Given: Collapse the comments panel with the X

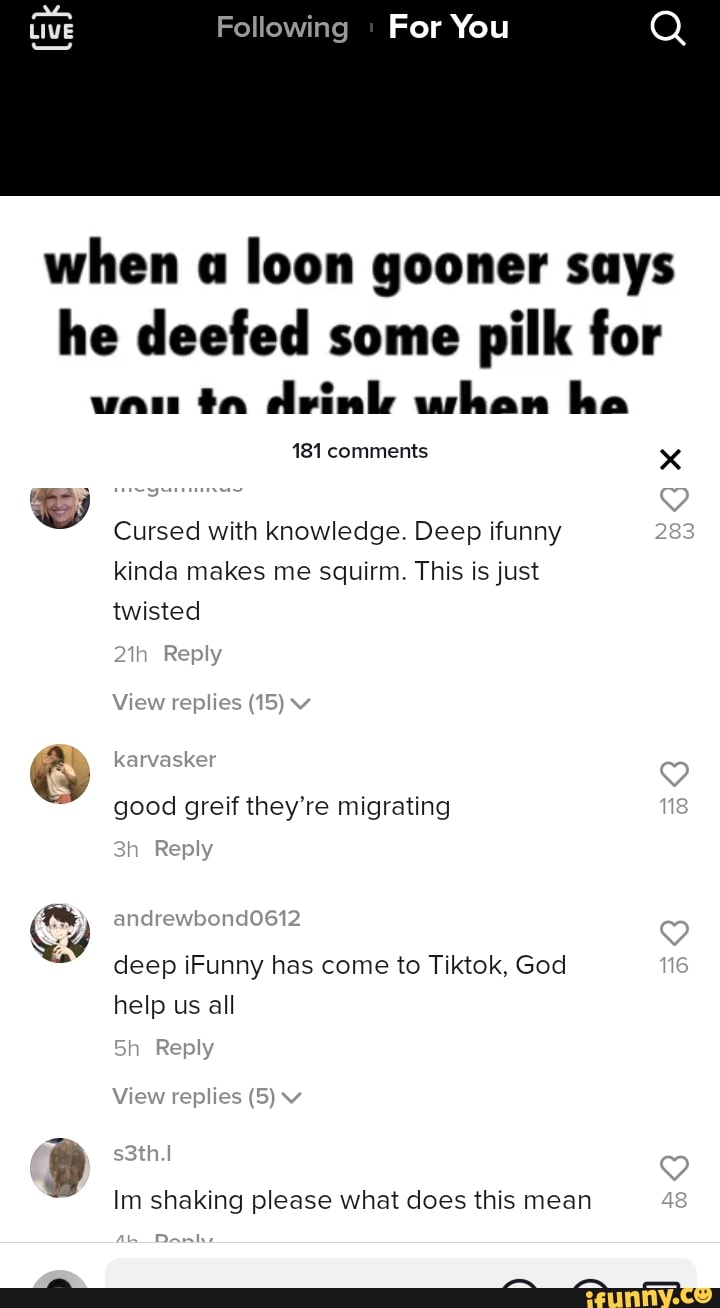Looking at the screenshot, I should coord(669,459).
